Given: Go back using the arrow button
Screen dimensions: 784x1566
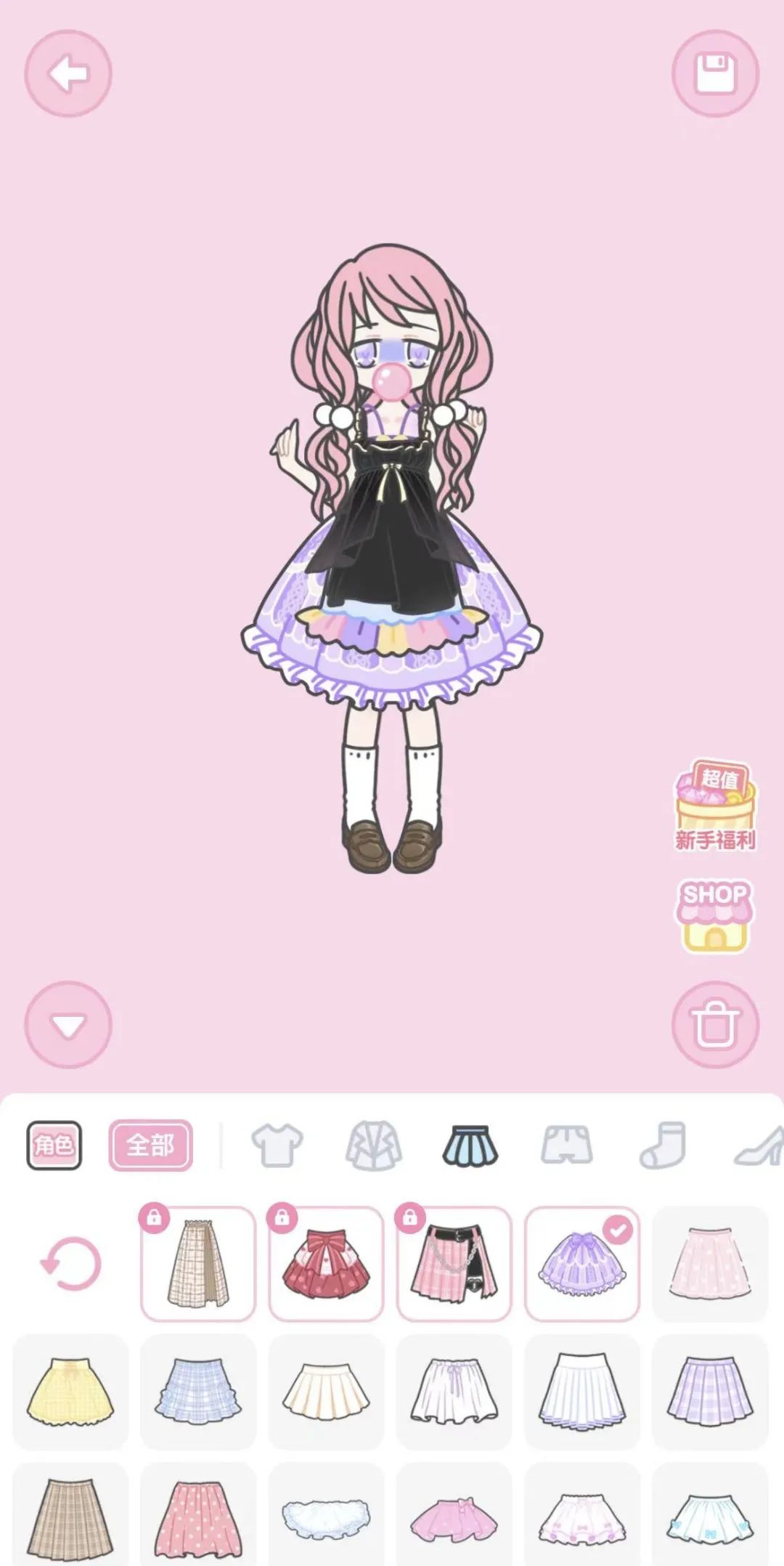Looking at the screenshot, I should pos(68,73).
